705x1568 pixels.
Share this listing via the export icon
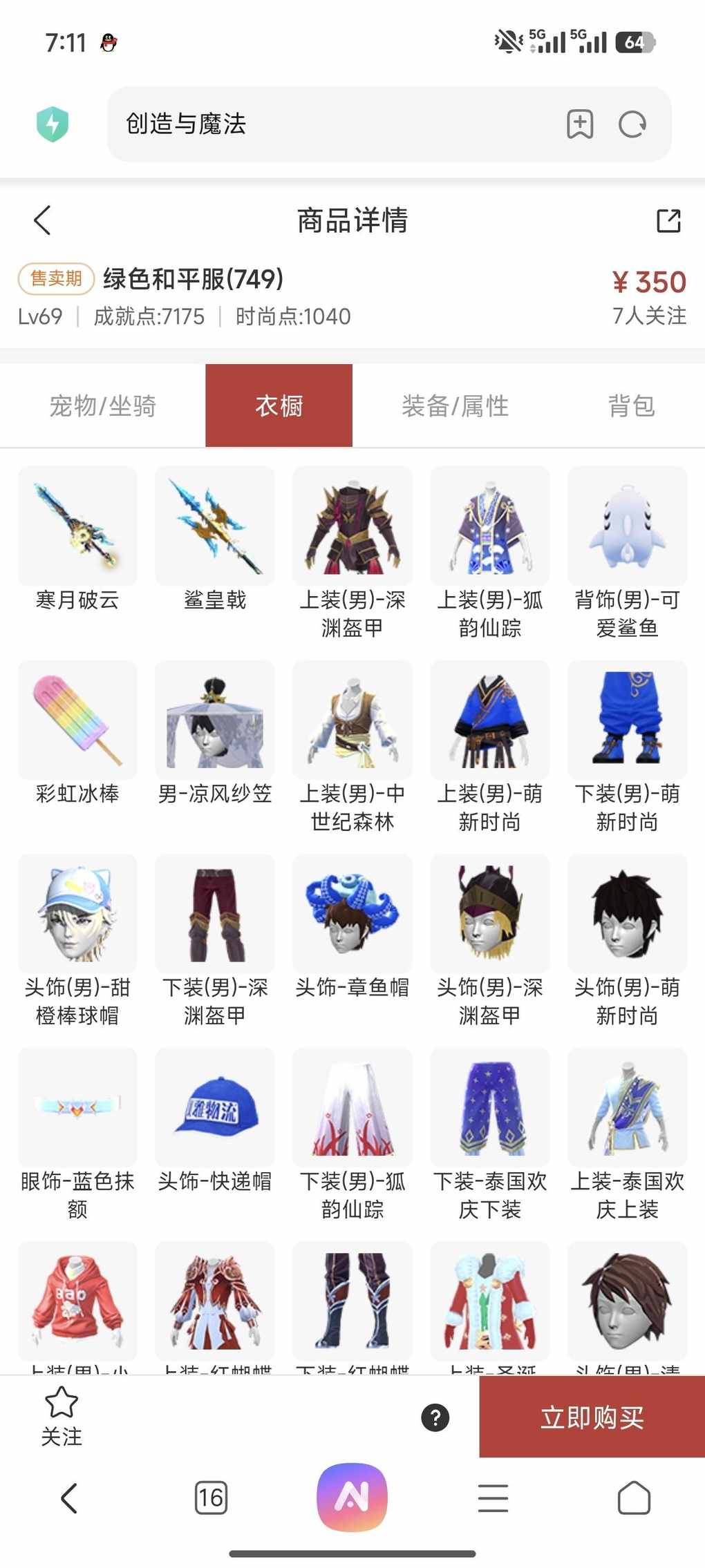[x=668, y=220]
